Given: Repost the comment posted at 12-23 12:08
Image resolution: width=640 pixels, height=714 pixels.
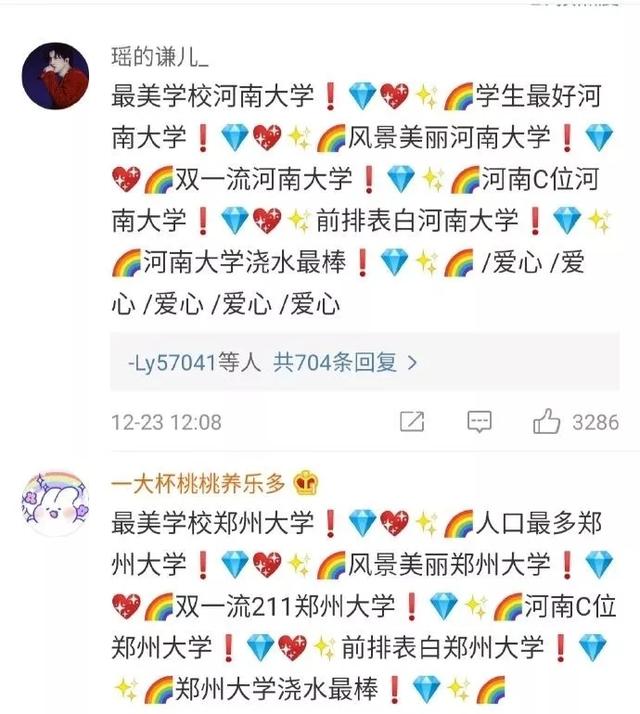Looking at the screenshot, I should click(x=412, y=422).
